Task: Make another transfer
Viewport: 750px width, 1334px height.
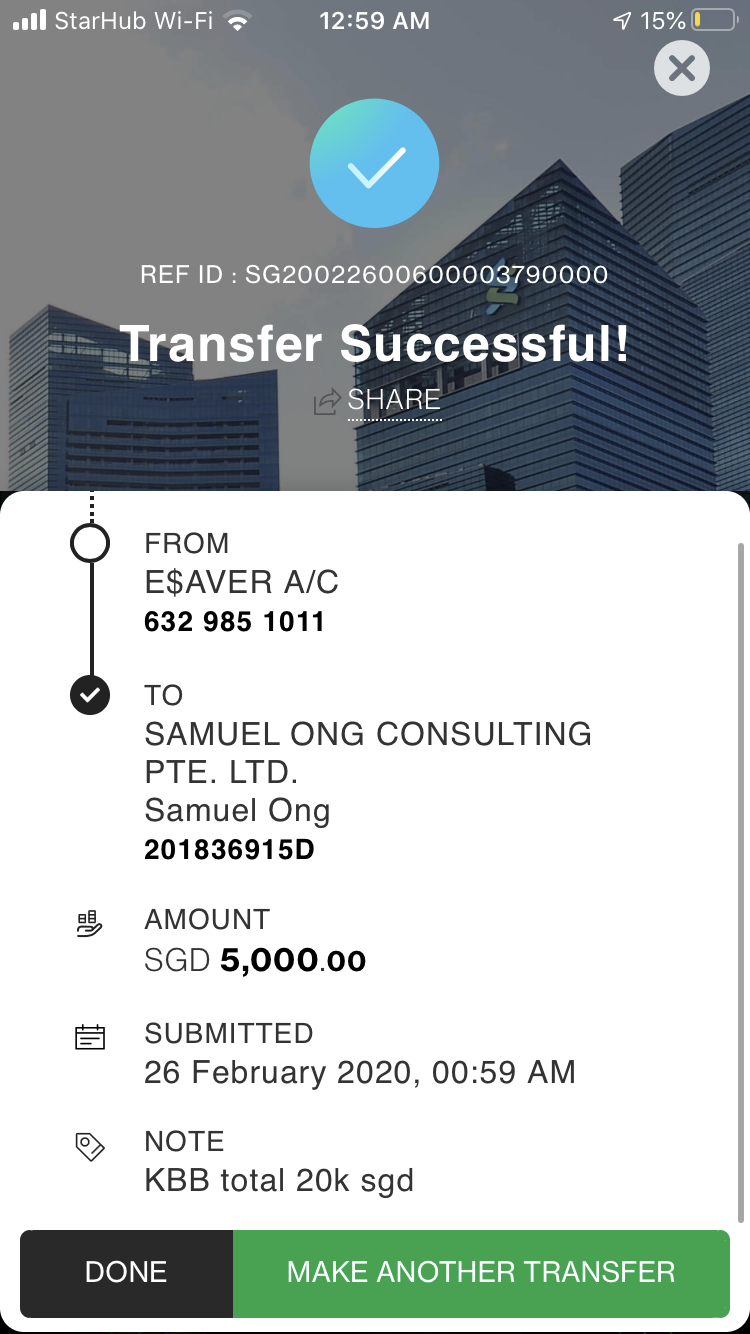Action: [x=481, y=1272]
